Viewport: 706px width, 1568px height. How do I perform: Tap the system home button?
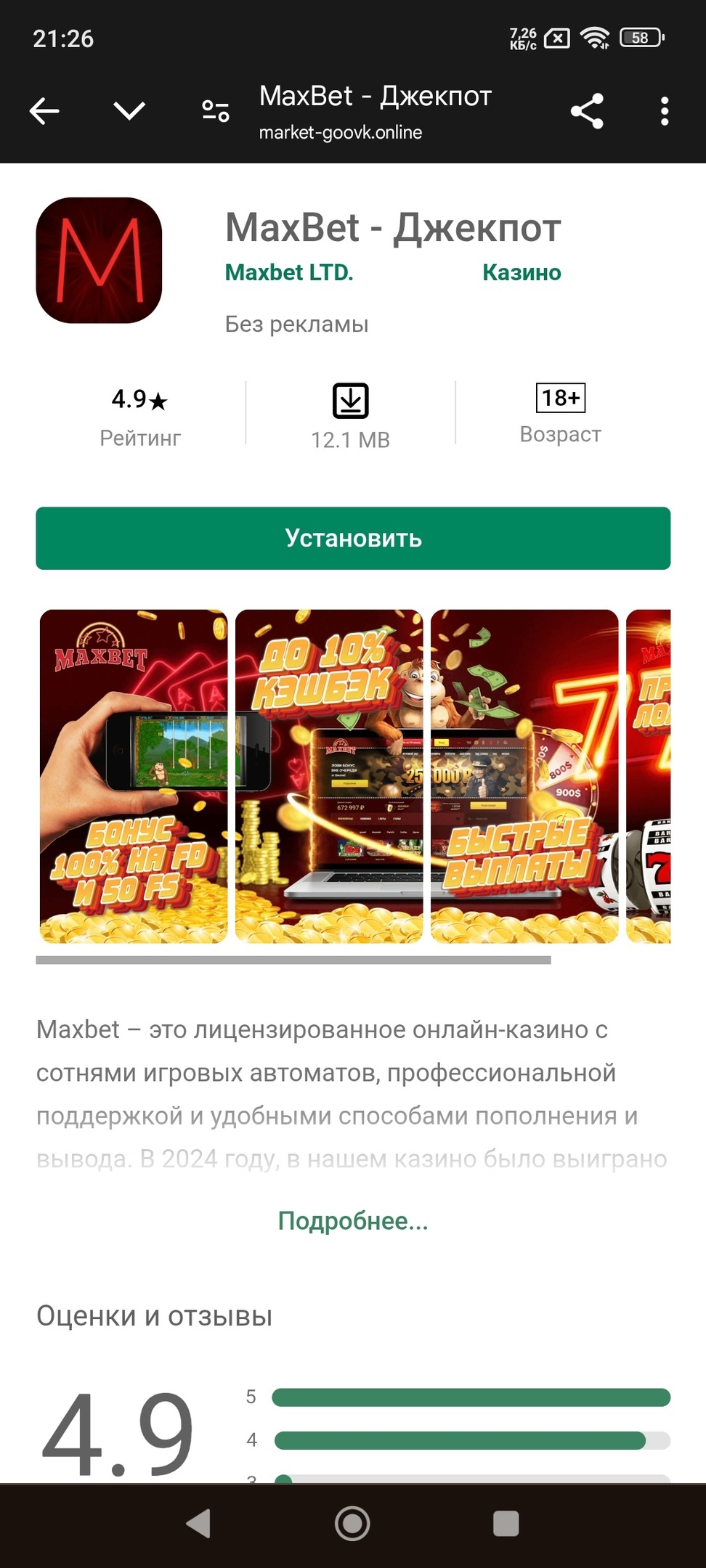point(352,1523)
